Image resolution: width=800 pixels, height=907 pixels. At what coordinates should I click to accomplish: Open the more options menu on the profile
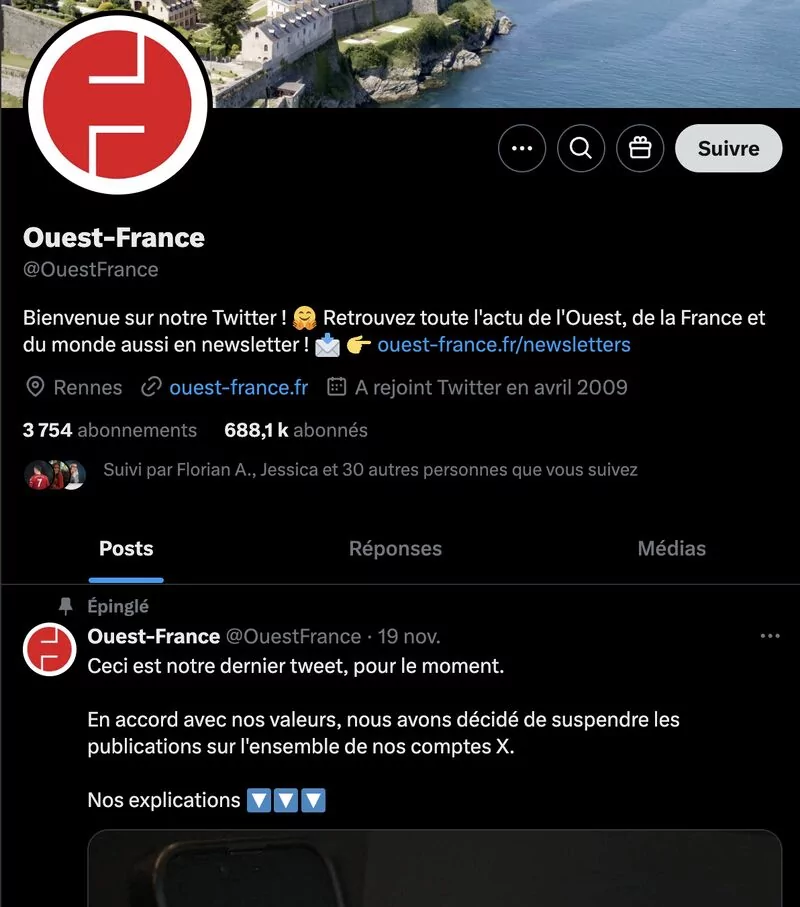pos(522,147)
